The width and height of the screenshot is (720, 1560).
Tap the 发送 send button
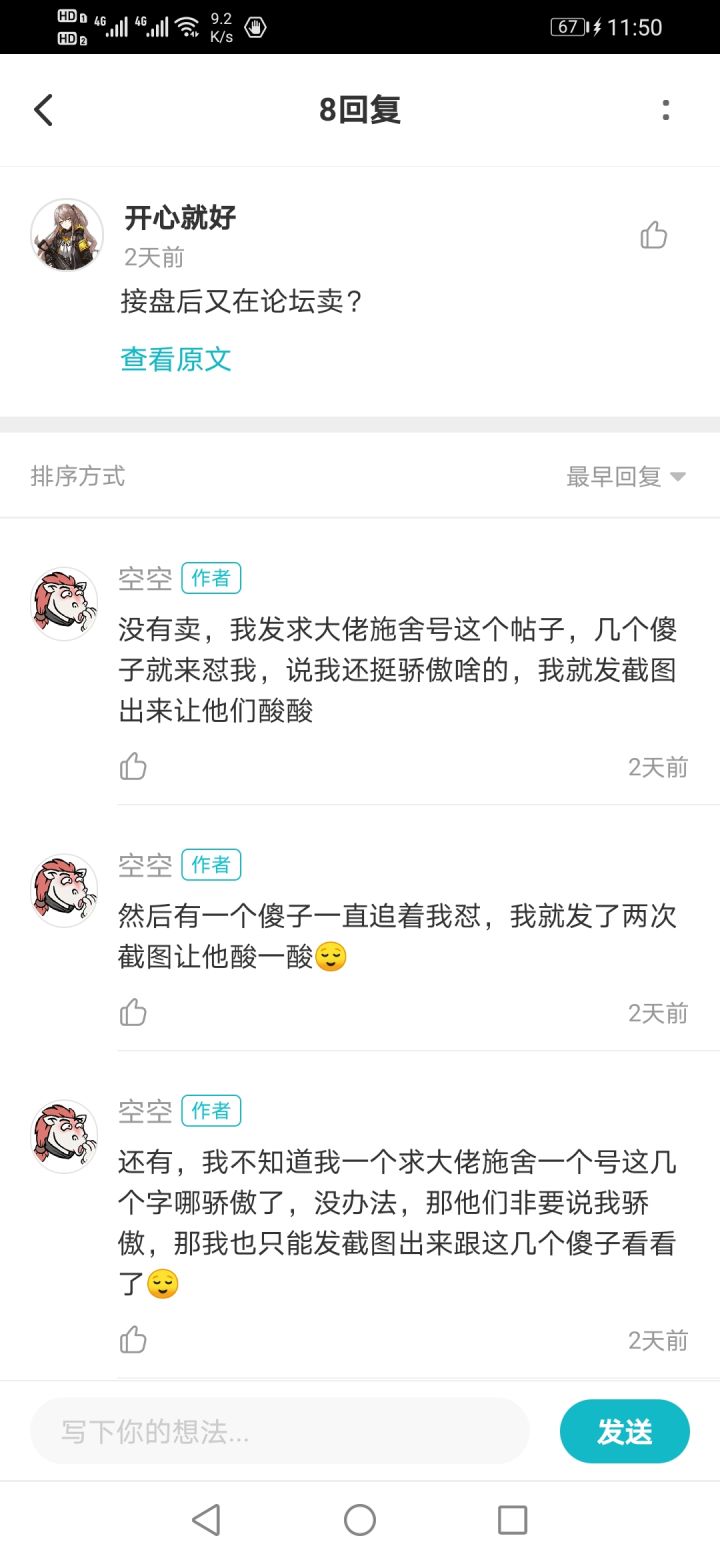(625, 1431)
